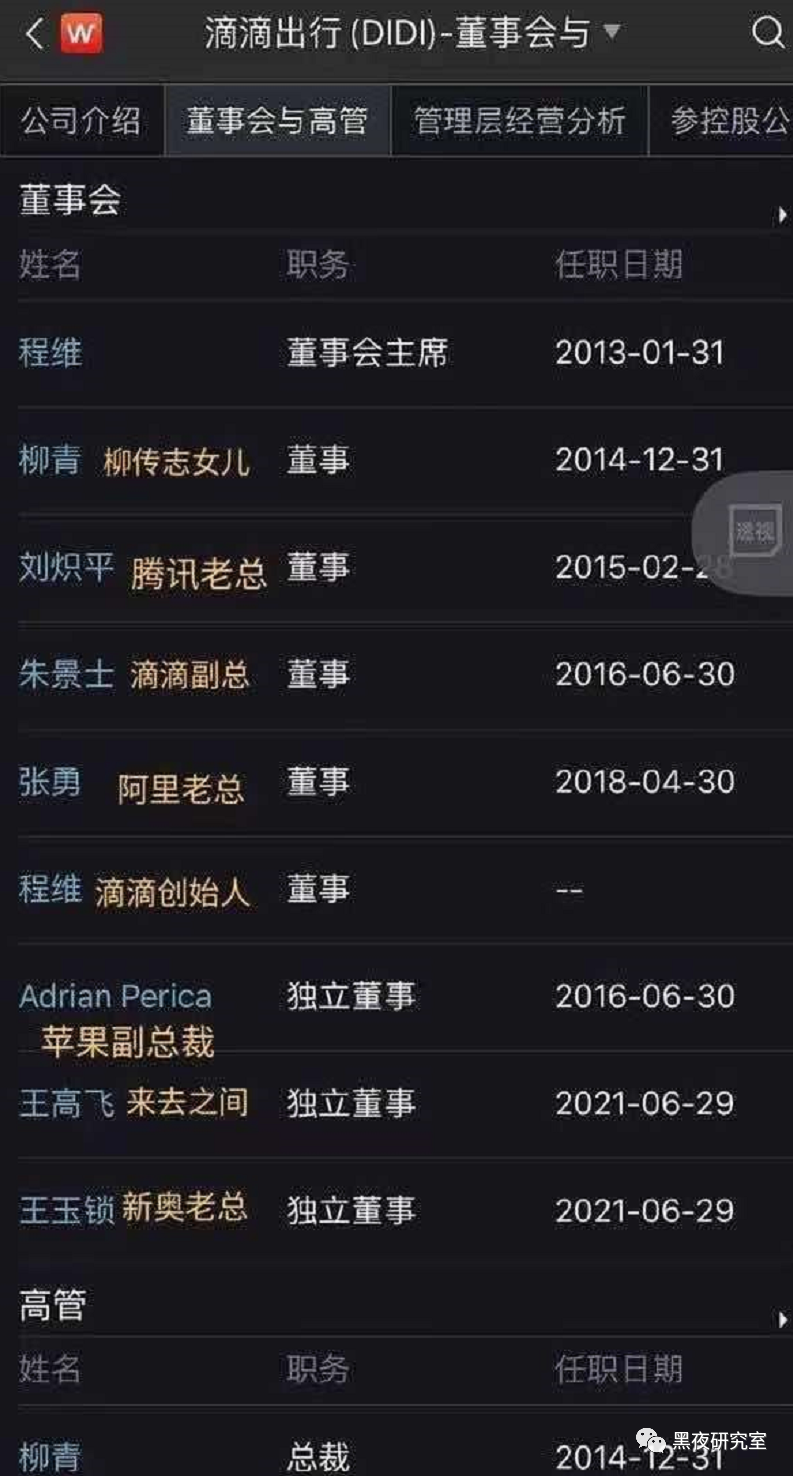Open 张勇's director profile
Screen dimensions: 793x1476
tap(50, 782)
